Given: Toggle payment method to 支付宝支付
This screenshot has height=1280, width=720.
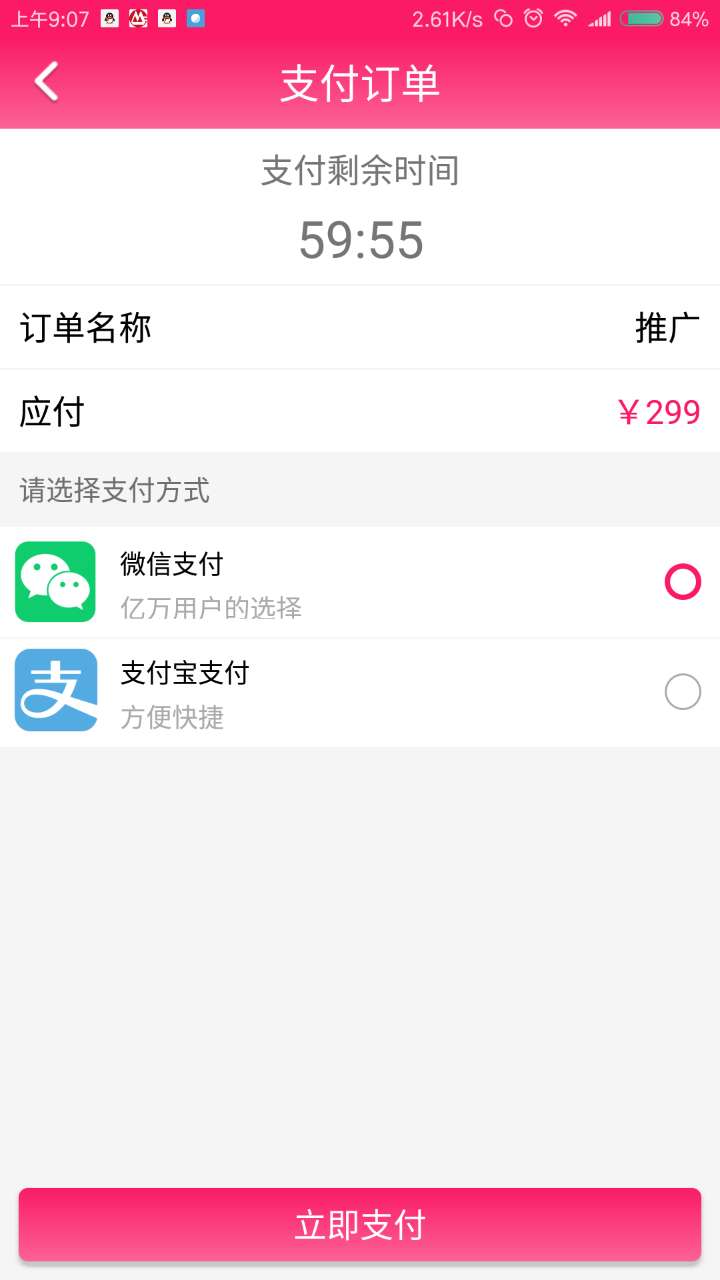Looking at the screenshot, I should pos(360,690).
